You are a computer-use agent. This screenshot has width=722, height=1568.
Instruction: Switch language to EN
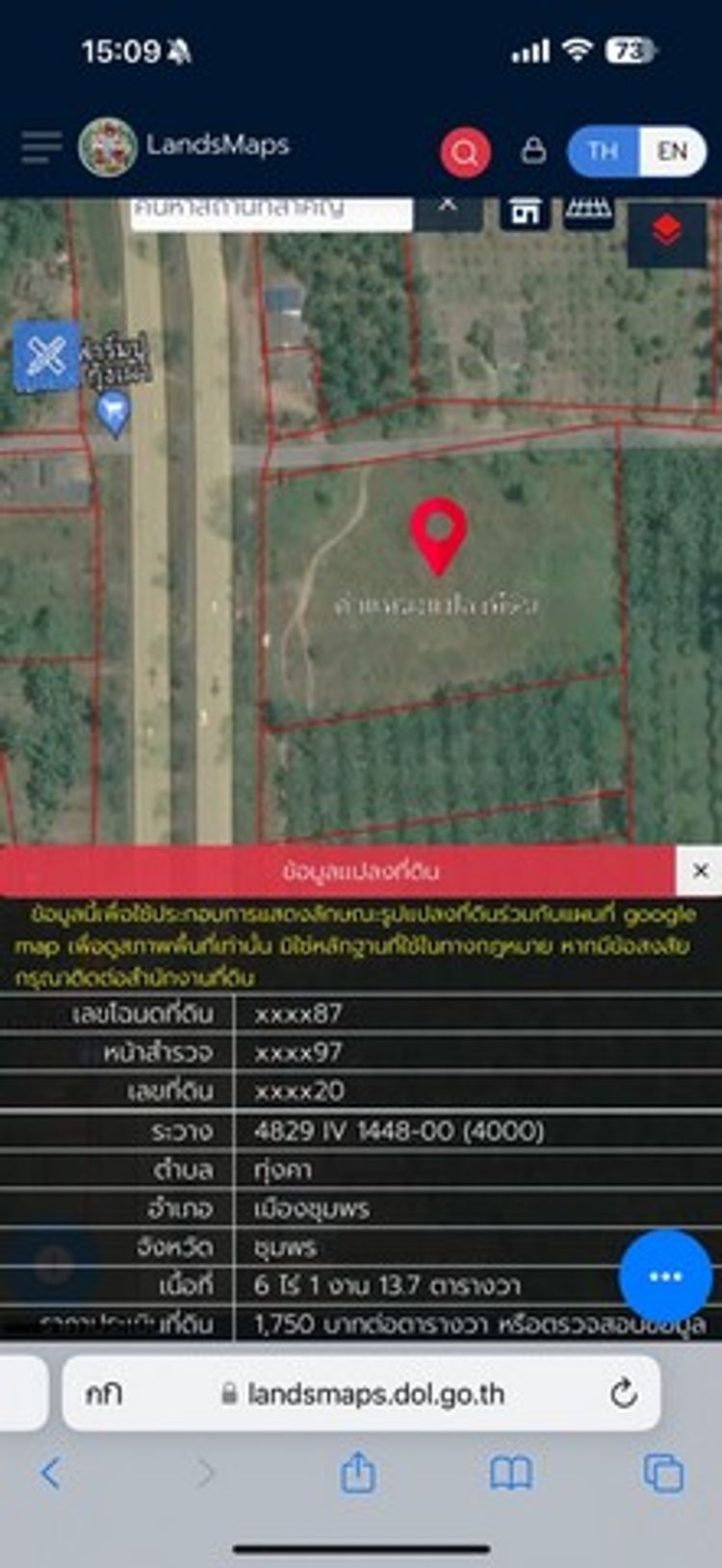click(x=672, y=151)
